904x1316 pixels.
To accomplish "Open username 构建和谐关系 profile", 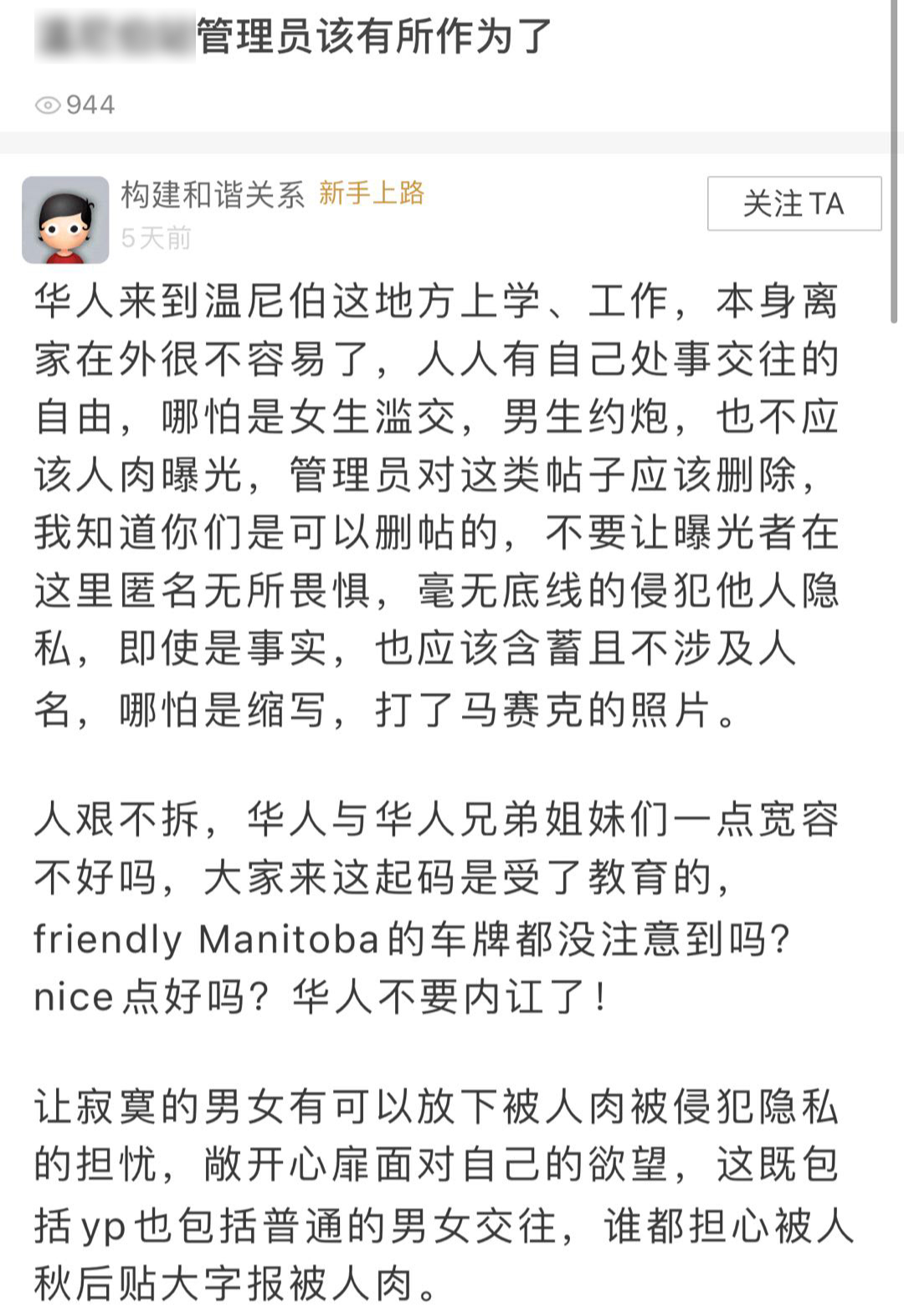I will (213, 194).
